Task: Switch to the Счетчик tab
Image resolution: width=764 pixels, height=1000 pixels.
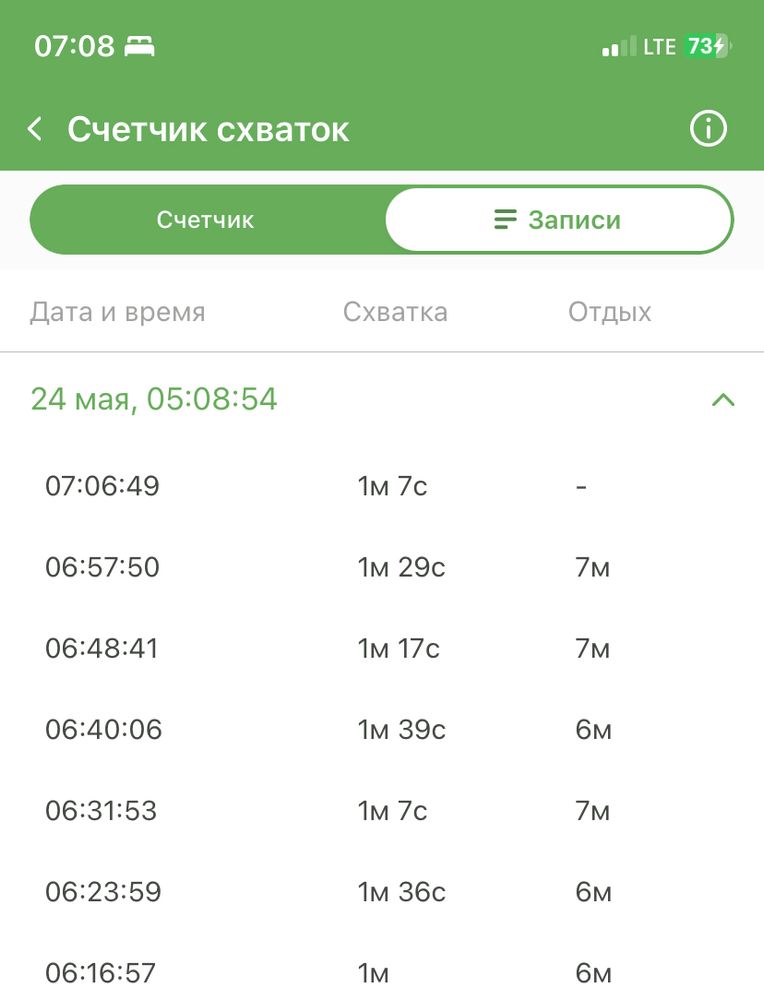Action: (206, 219)
